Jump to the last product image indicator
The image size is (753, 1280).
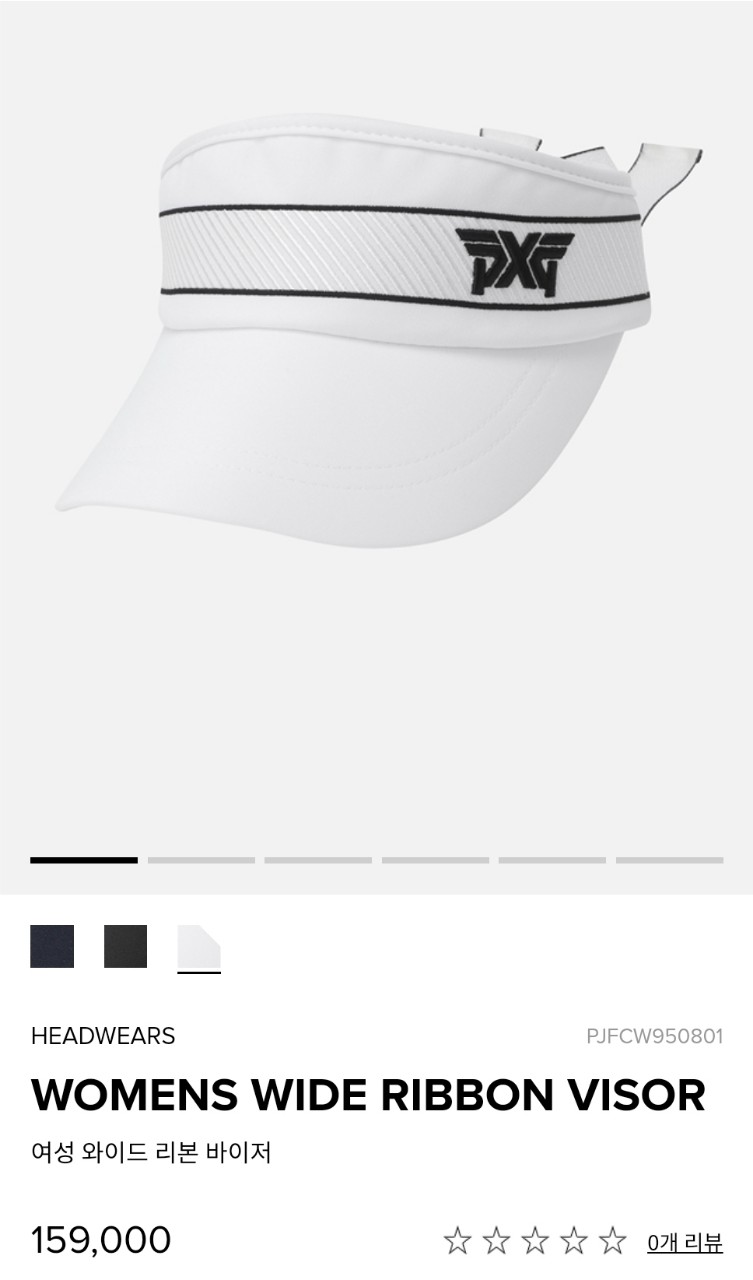[669, 860]
